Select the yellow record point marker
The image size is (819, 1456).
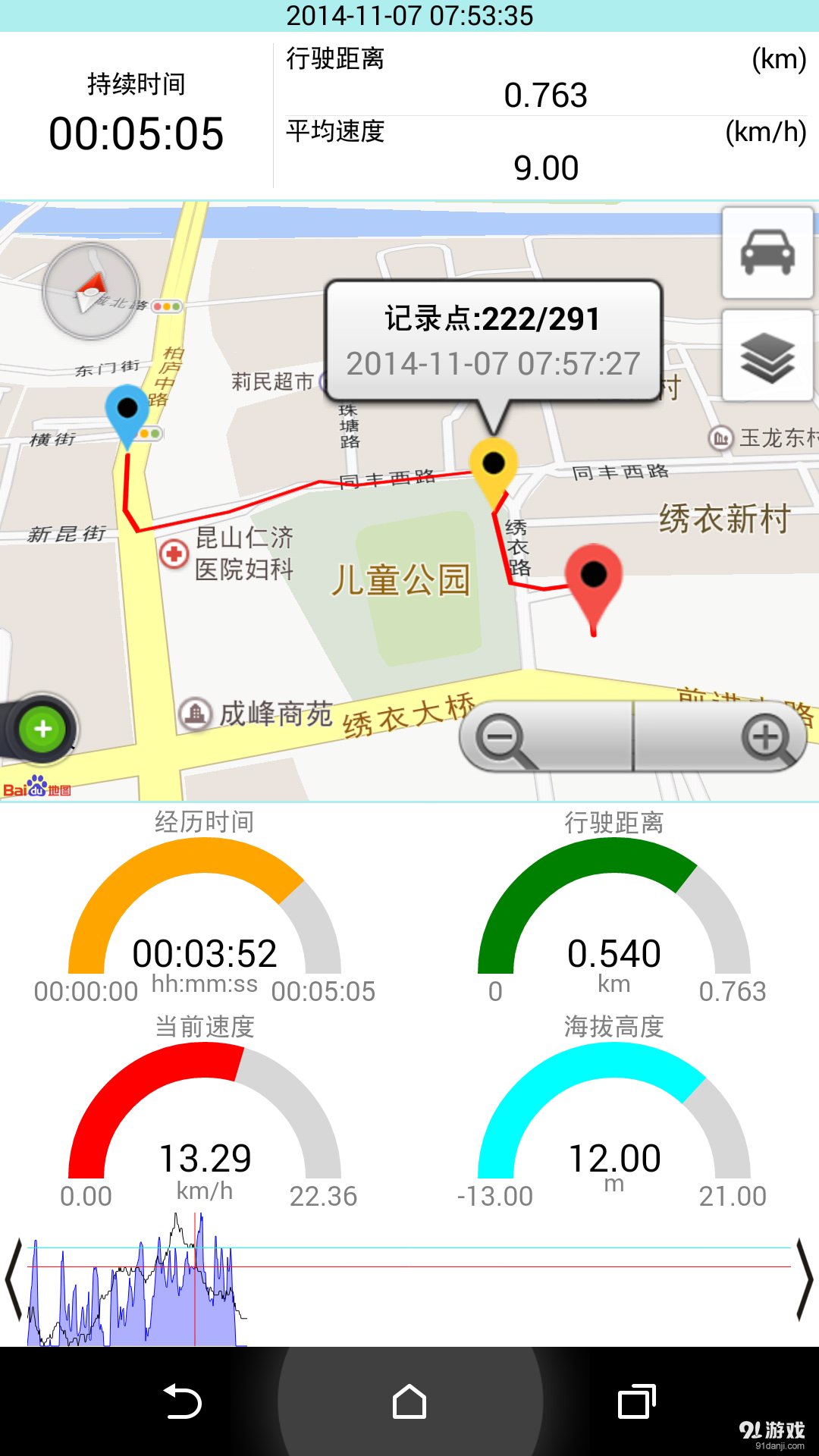[x=494, y=463]
